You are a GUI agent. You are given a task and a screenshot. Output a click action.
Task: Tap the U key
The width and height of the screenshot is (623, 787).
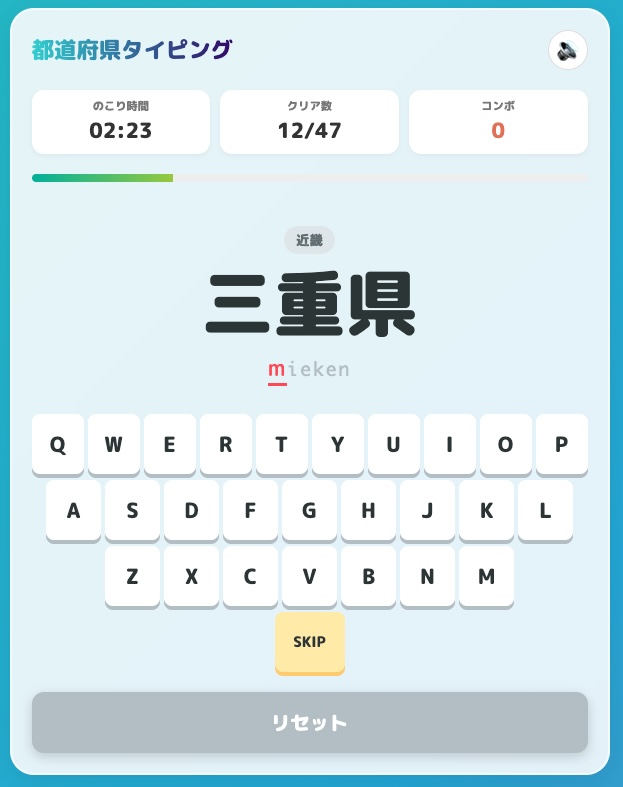[x=394, y=444]
